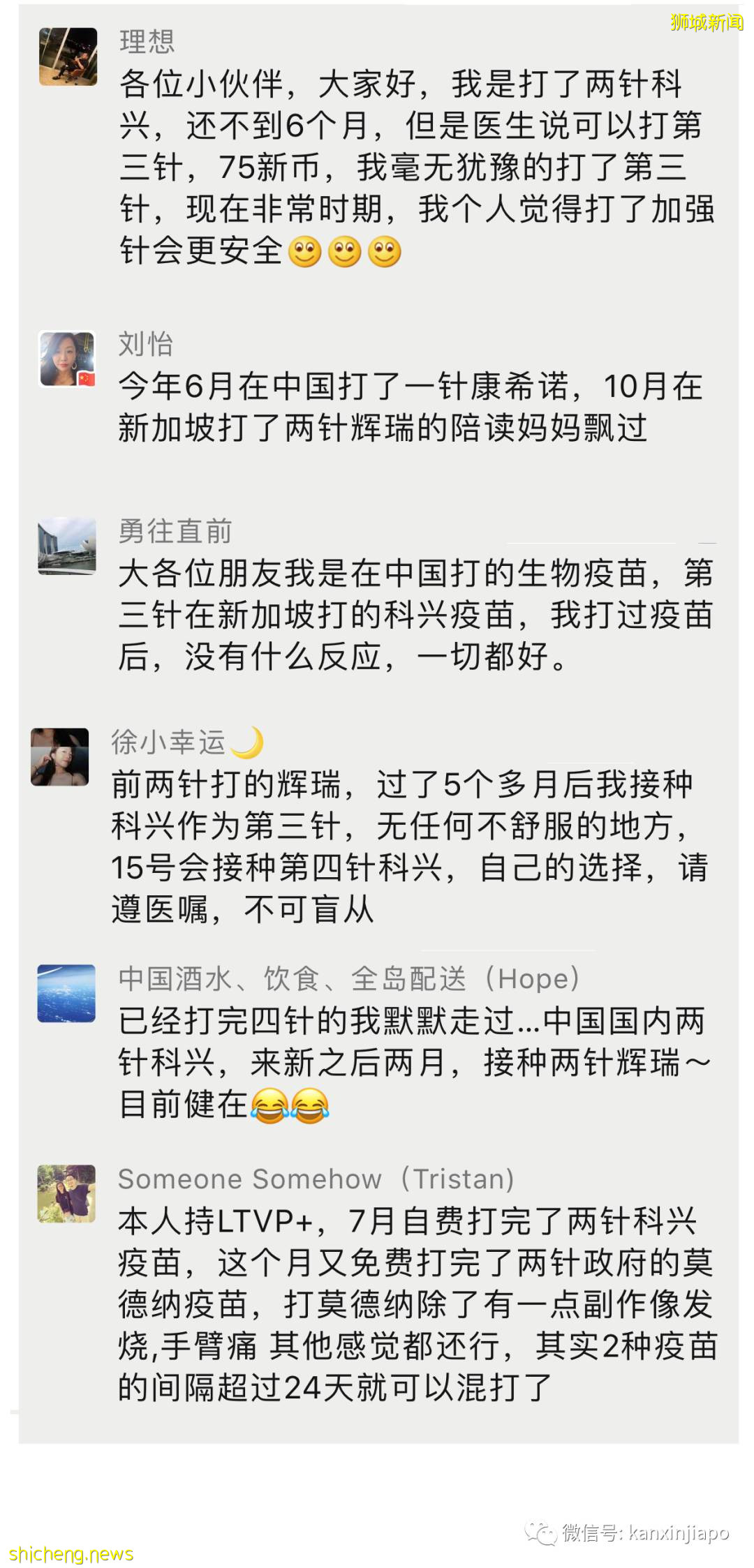
Task: Click the 徐小幸运 name label
Action: [168, 743]
